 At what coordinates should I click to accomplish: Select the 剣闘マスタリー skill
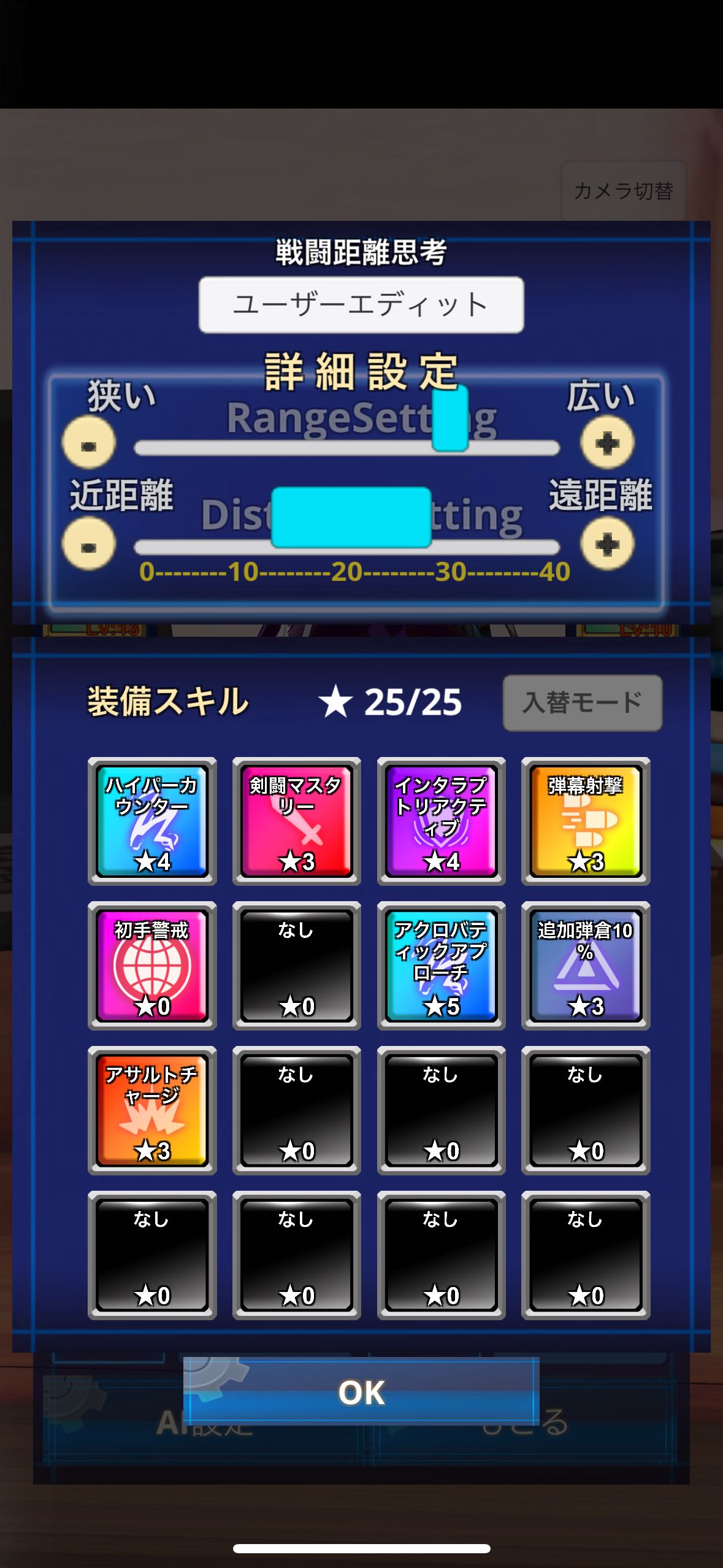[296, 821]
